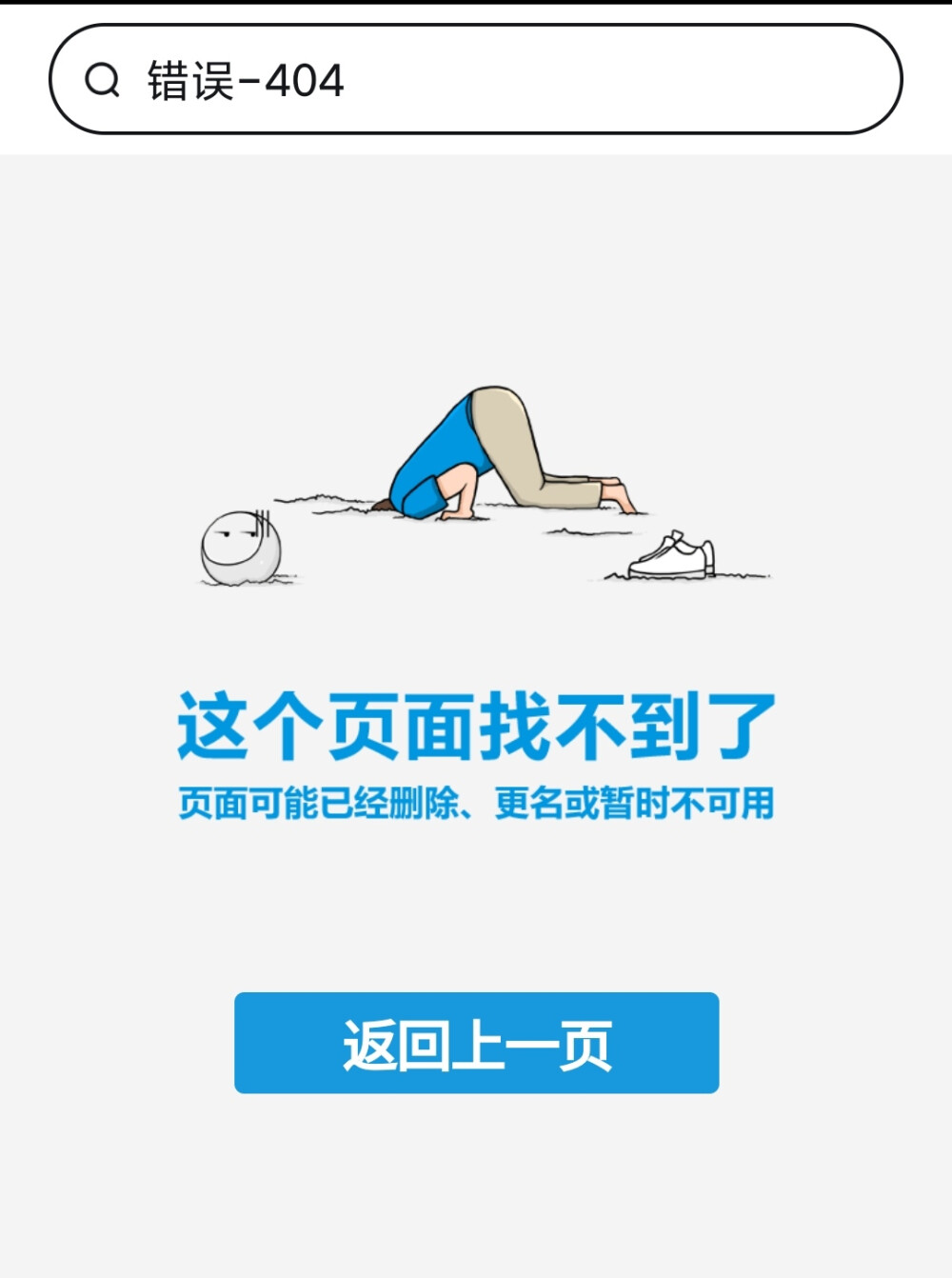Tap the 返回上一页 button

click(476, 1043)
